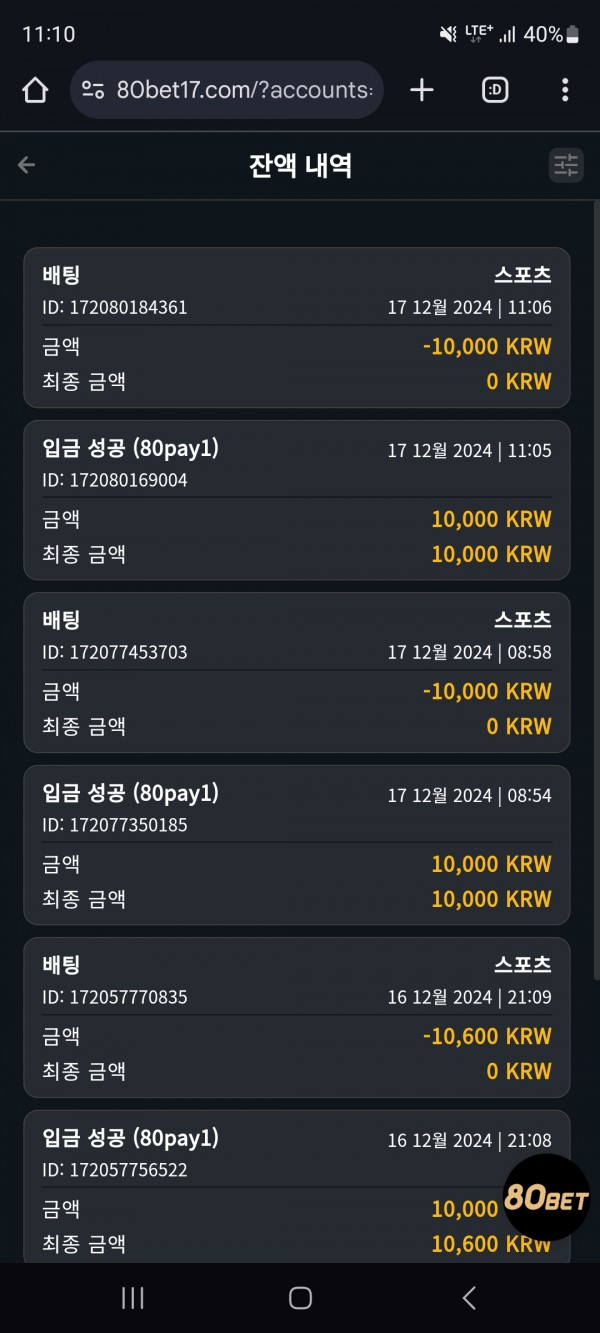Open the browser tab switcher

[x=494, y=90]
